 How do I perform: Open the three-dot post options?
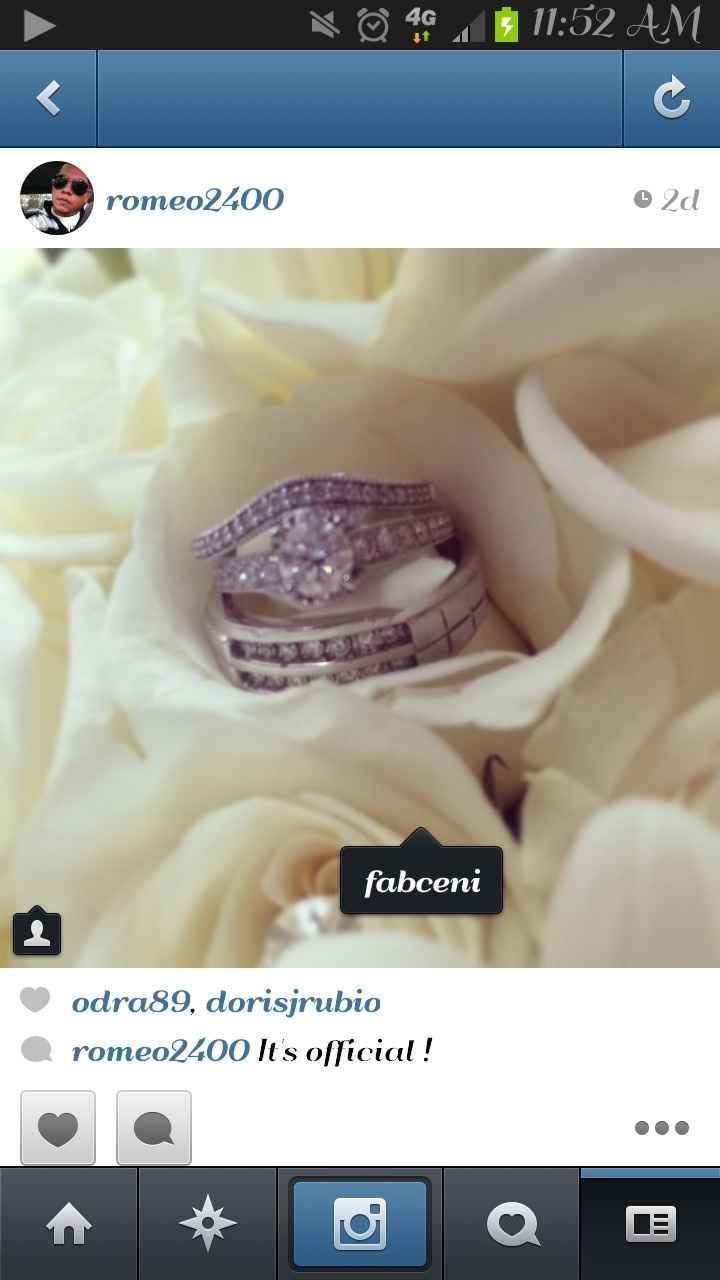click(661, 1128)
